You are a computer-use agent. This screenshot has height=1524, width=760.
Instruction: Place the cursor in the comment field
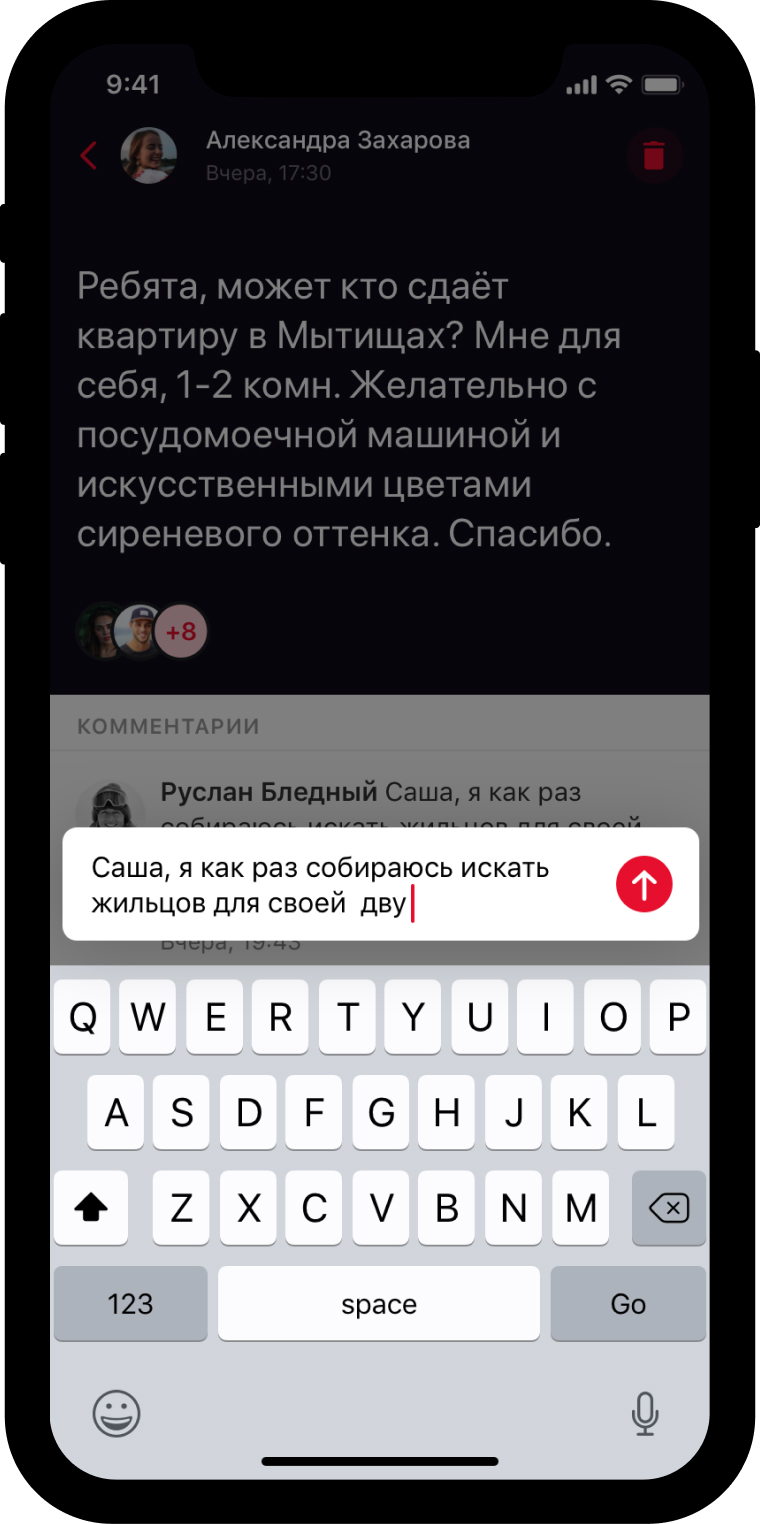pos(330,885)
